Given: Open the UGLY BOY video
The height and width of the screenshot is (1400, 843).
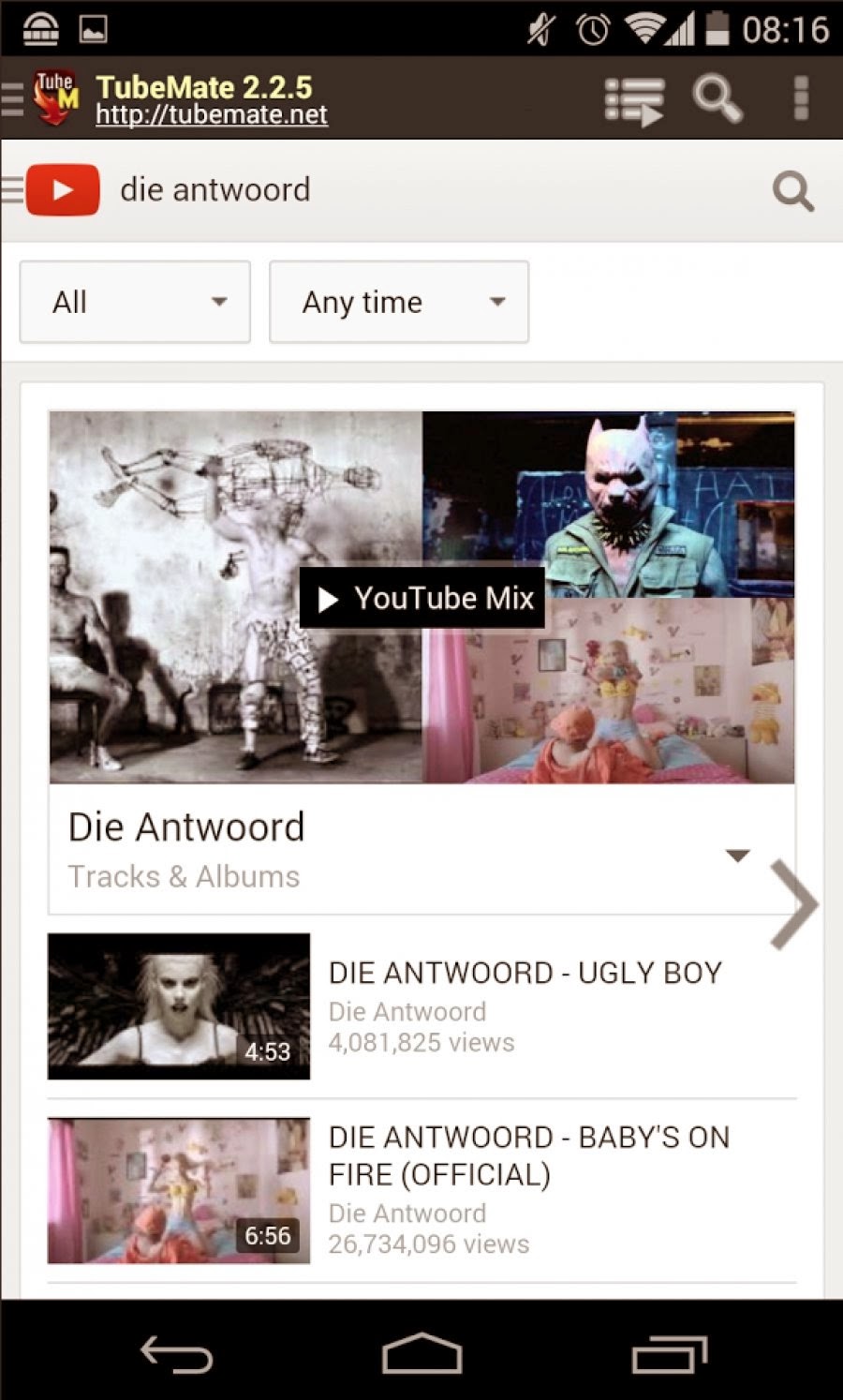Looking at the screenshot, I should [x=422, y=1006].
